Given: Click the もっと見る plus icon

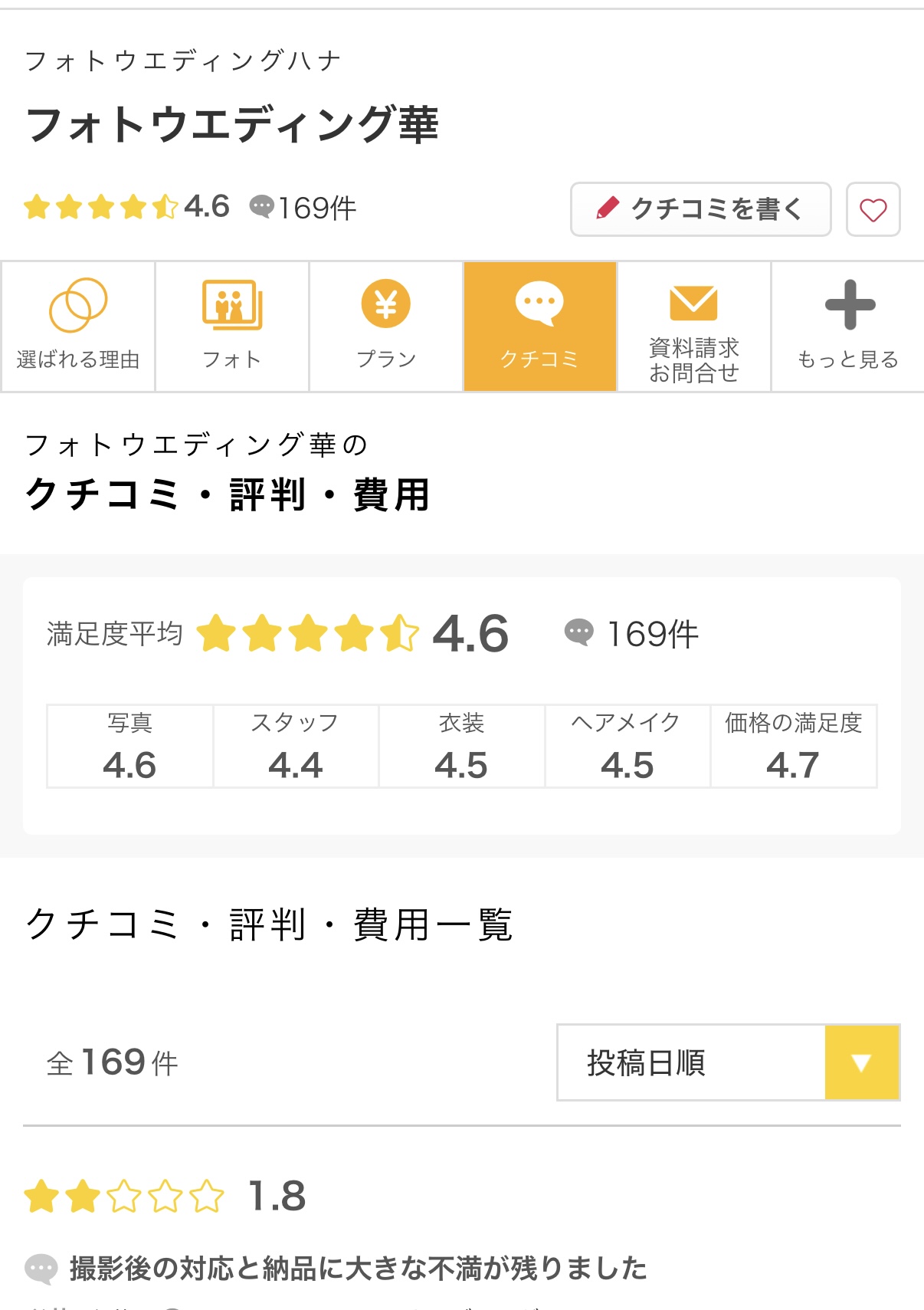Looking at the screenshot, I should point(850,305).
